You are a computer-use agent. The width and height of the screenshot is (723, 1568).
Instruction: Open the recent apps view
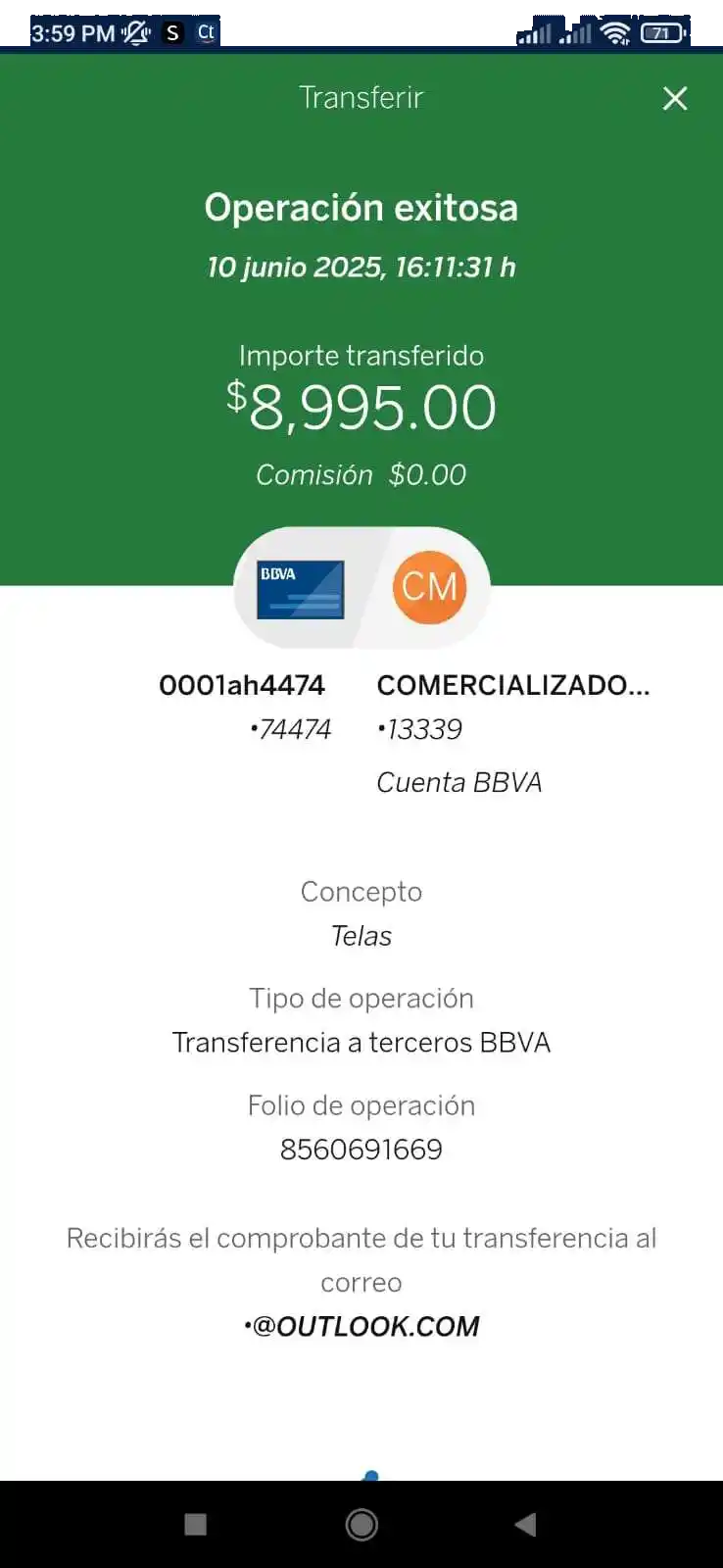(196, 1524)
